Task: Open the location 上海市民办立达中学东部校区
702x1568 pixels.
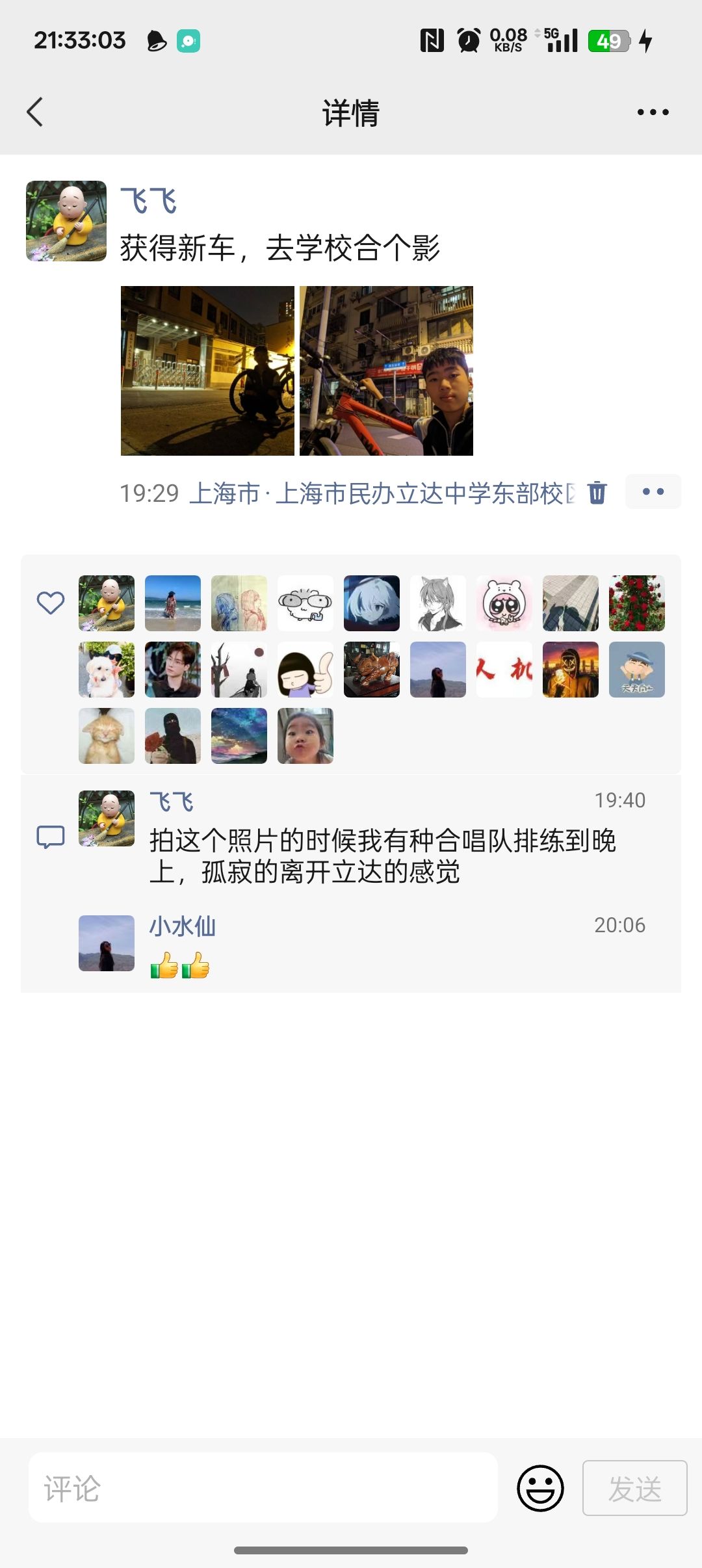Action: point(382,493)
